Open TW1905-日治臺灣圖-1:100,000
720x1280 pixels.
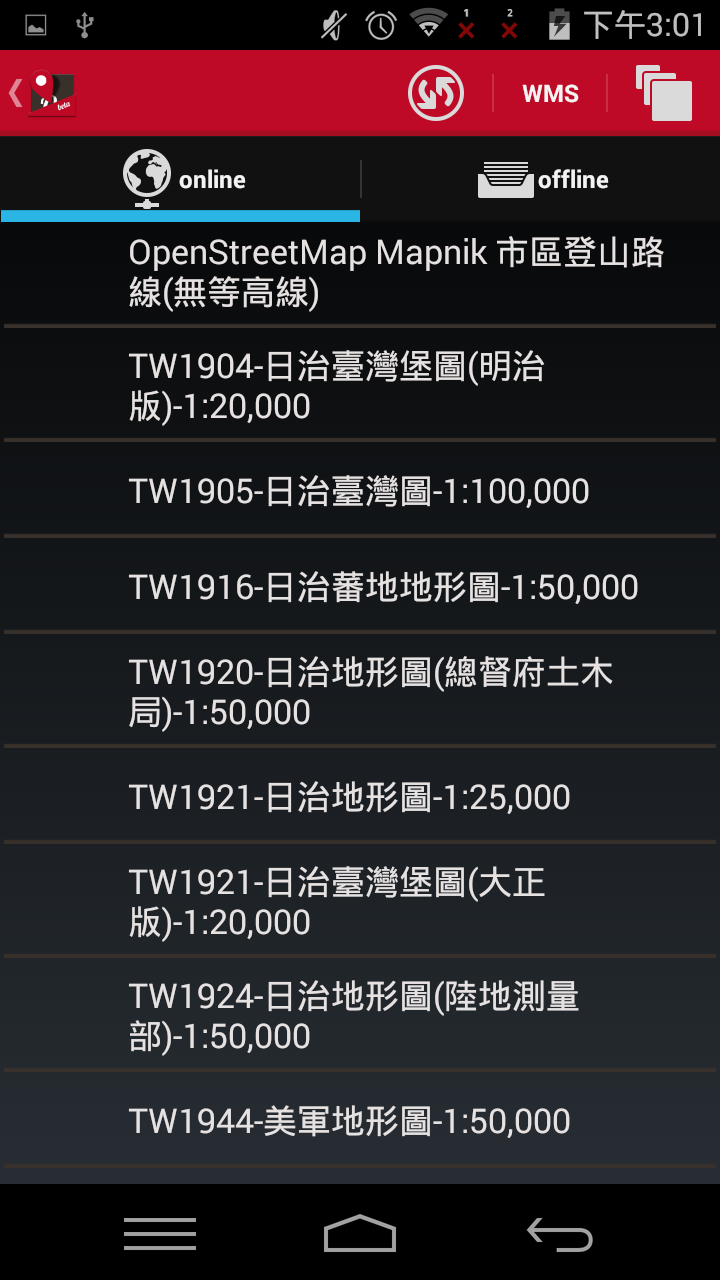[x=360, y=491]
